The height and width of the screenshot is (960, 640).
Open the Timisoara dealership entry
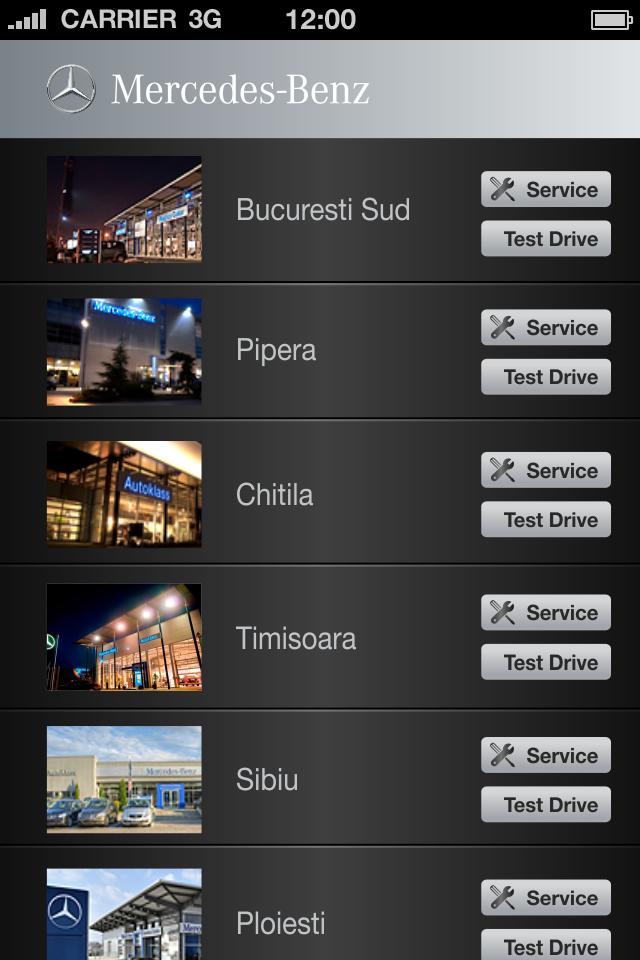pos(295,638)
